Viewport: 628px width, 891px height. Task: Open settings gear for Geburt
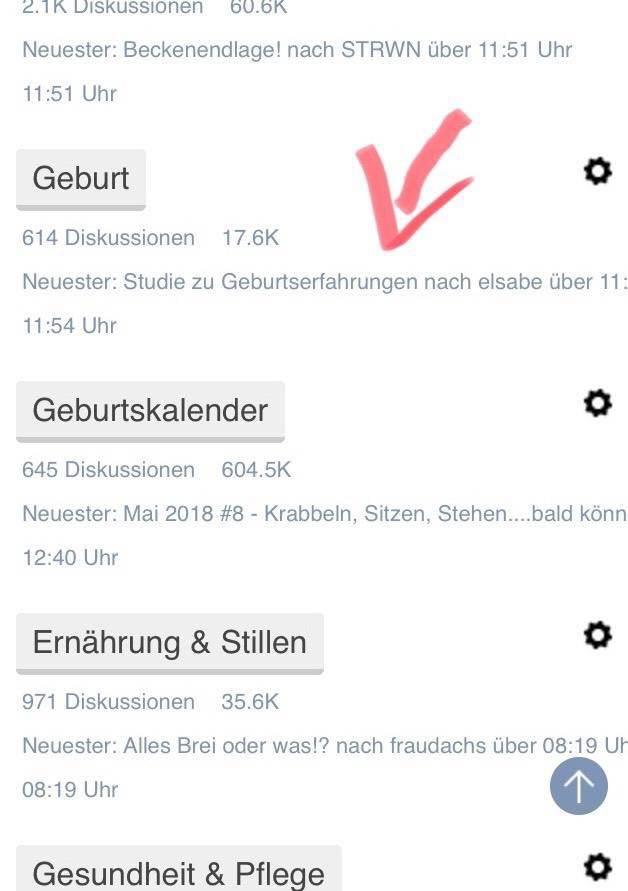pos(597,171)
